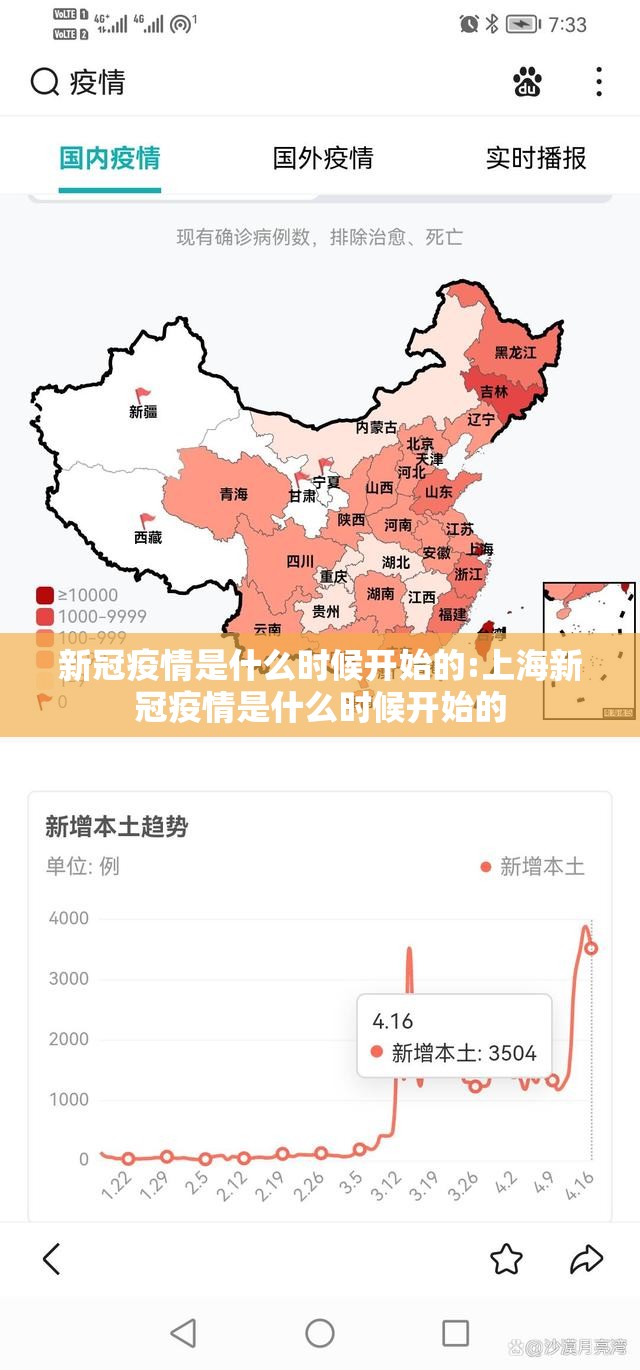Tap the Baidu paw icon
The width and height of the screenshot is (640, 1370).
[527, 82]
